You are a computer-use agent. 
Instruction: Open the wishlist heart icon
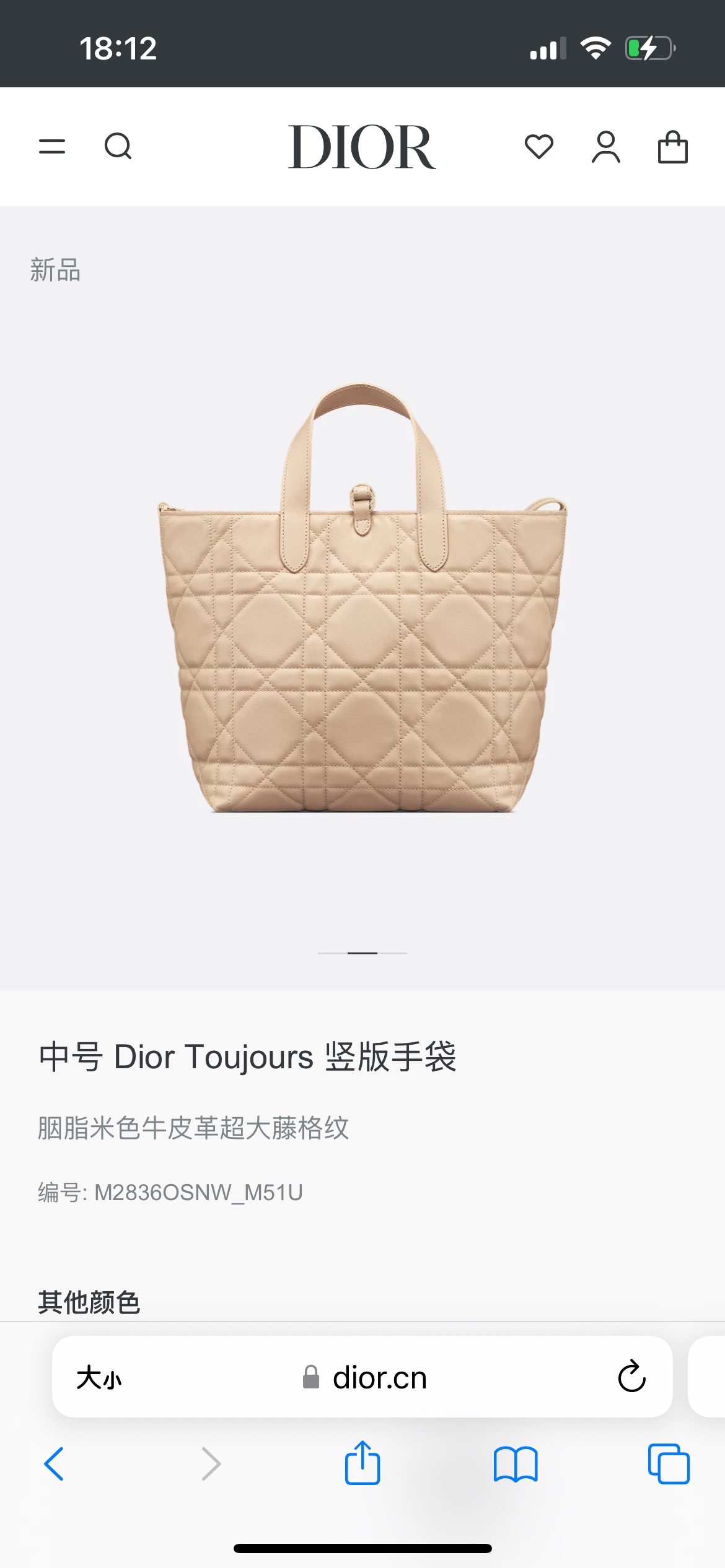539,147
